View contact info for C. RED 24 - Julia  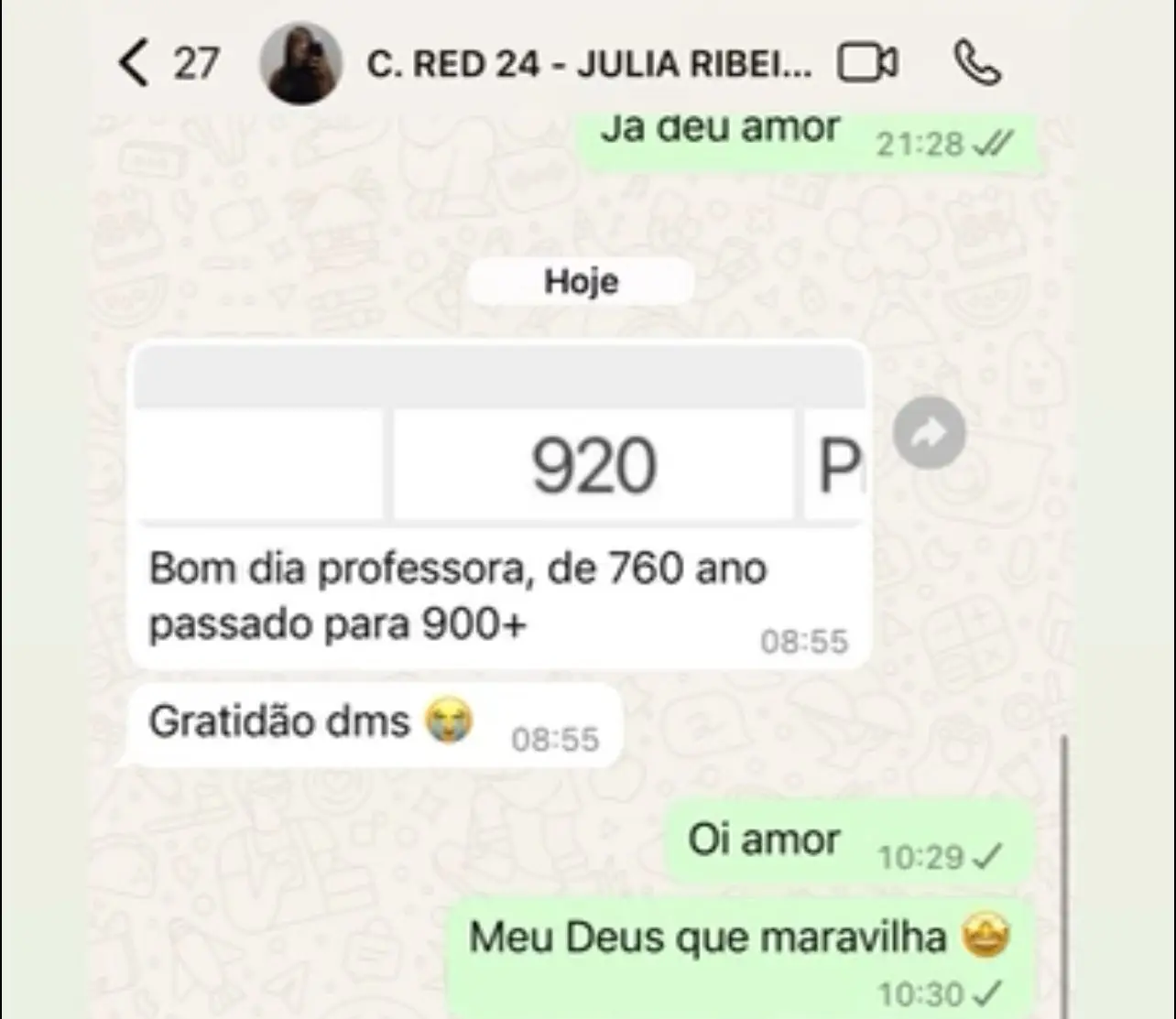pos(588,65)
